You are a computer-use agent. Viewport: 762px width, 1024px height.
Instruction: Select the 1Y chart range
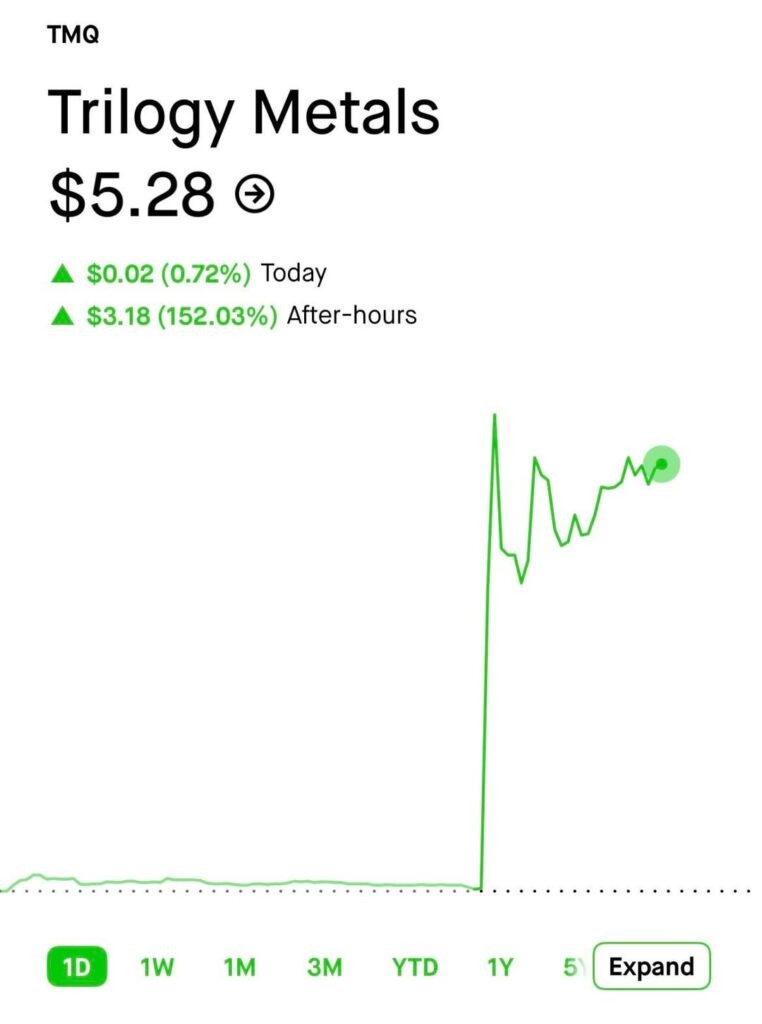click(500, 967)
